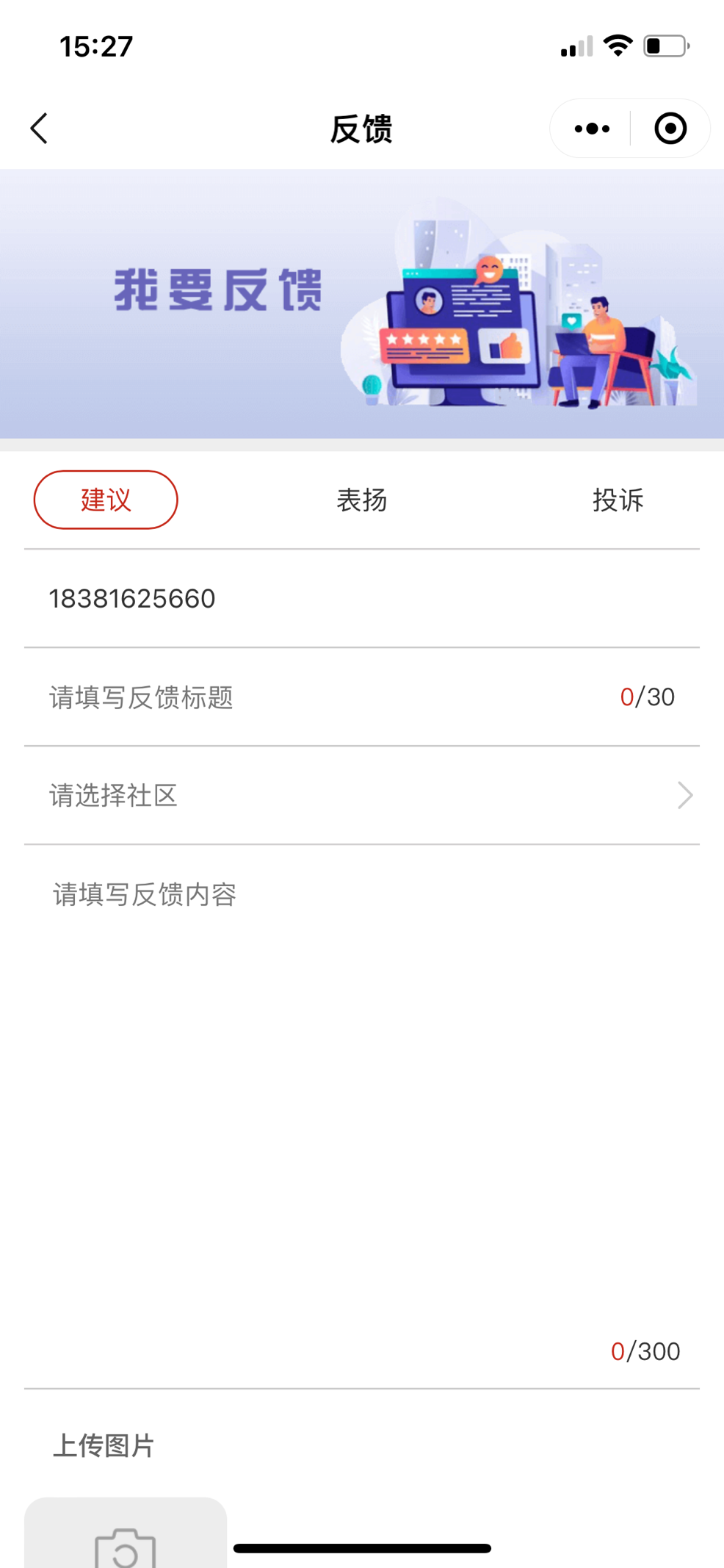Edit the phone number field 18381625660
Screen dimensions: 724x1568
294,599
